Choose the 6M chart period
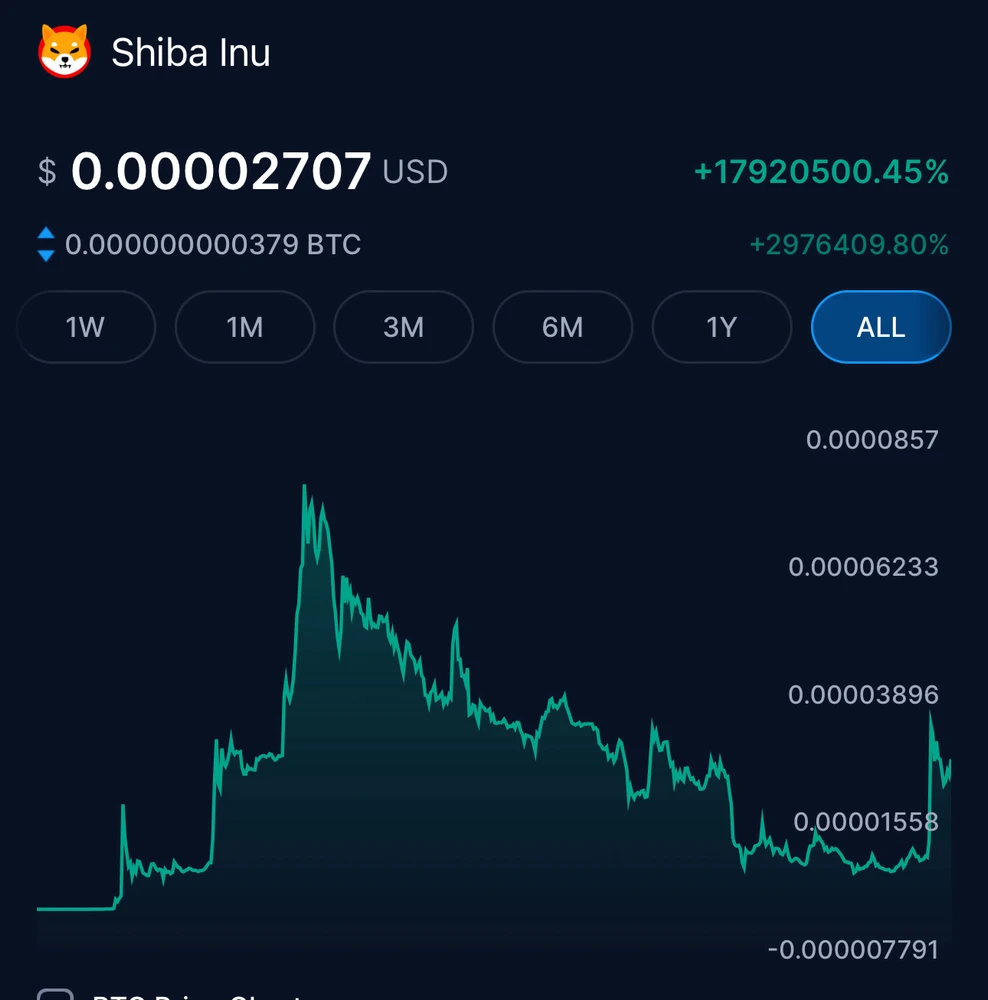 pos(562,327)
